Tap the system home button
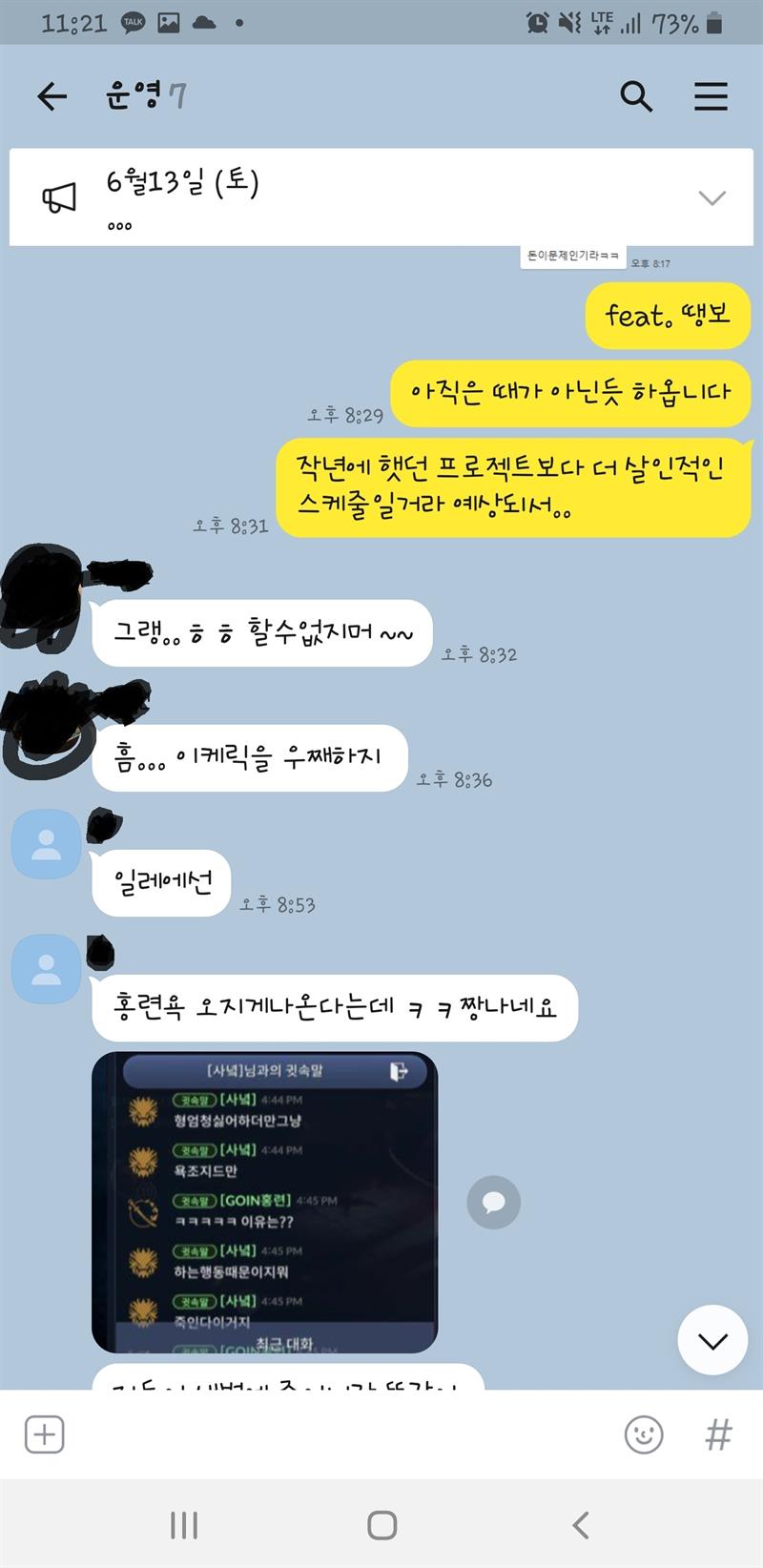This screenshot has height=1568, width=763. pos(382,1524)
